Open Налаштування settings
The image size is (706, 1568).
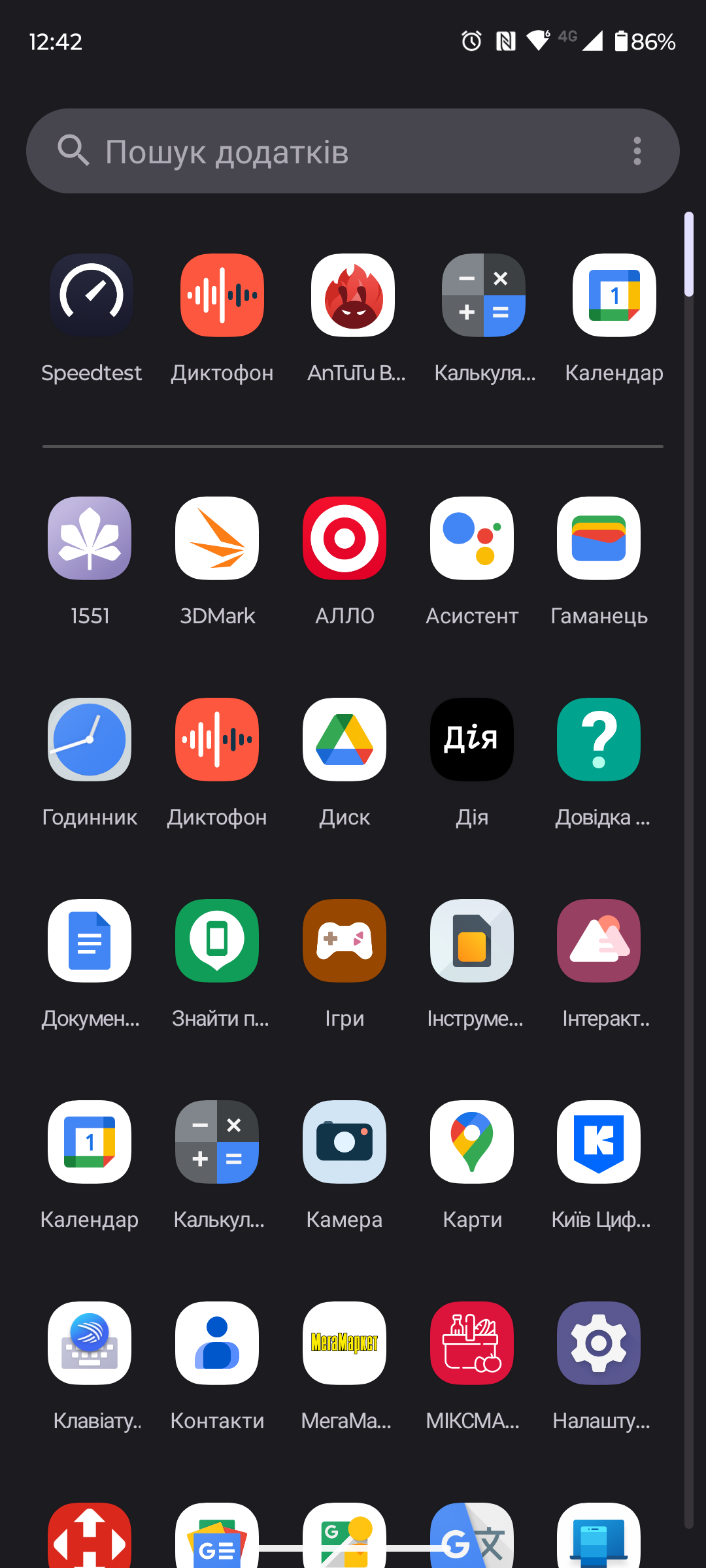click(x=599, y=1344)
